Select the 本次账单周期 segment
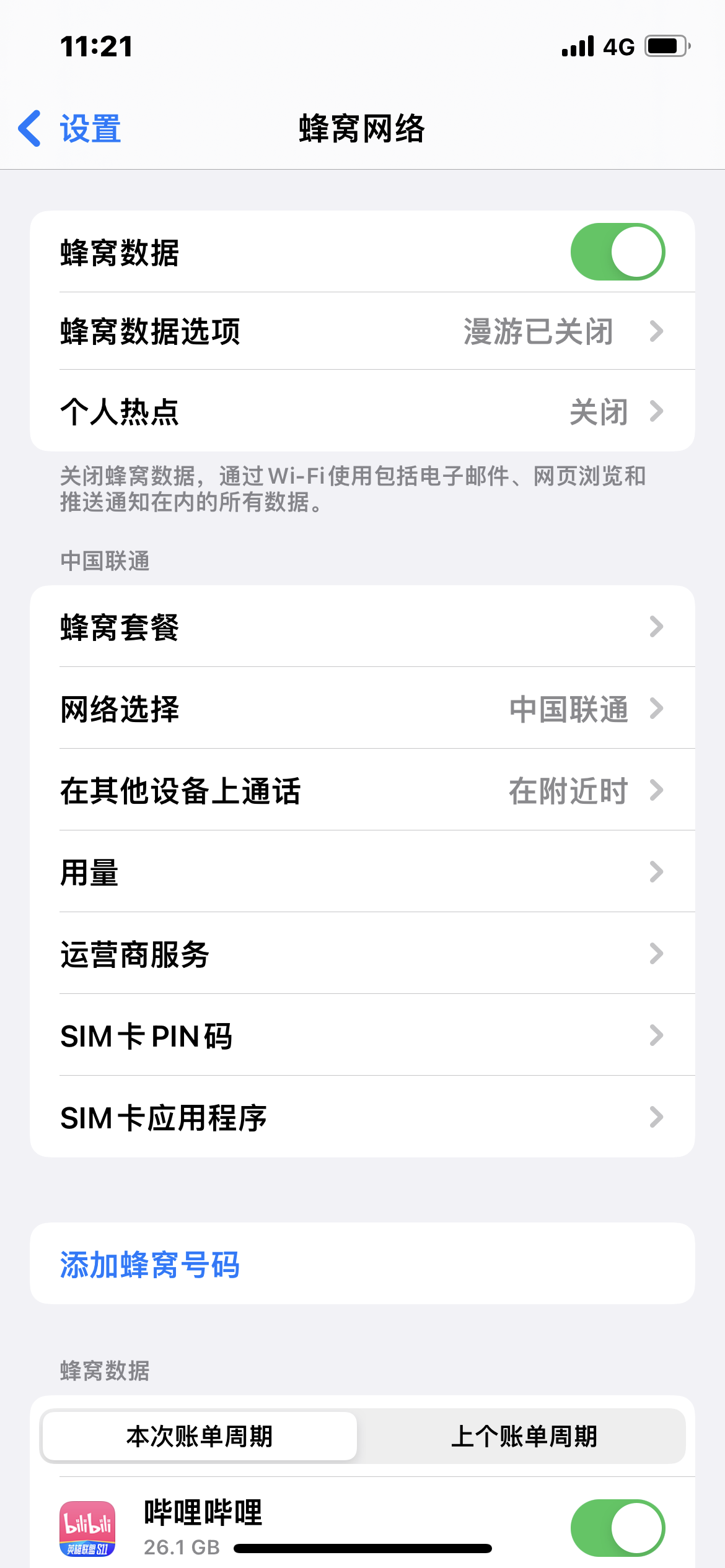 (x=199, y=1436)
